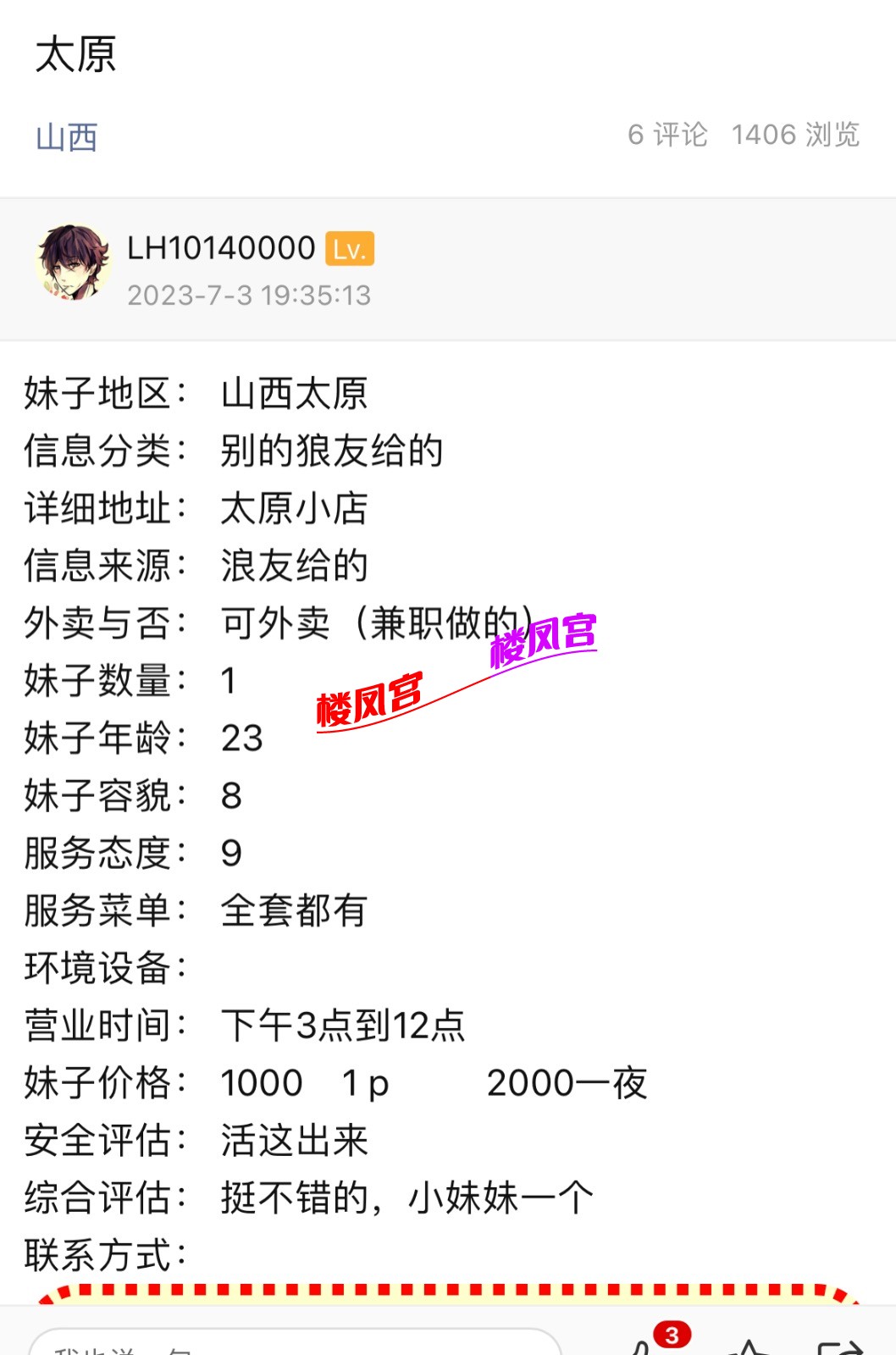Screen dimensions: 896x1355
Task: Favorite this post with the star icon
Action: [x=749, y=1347]
